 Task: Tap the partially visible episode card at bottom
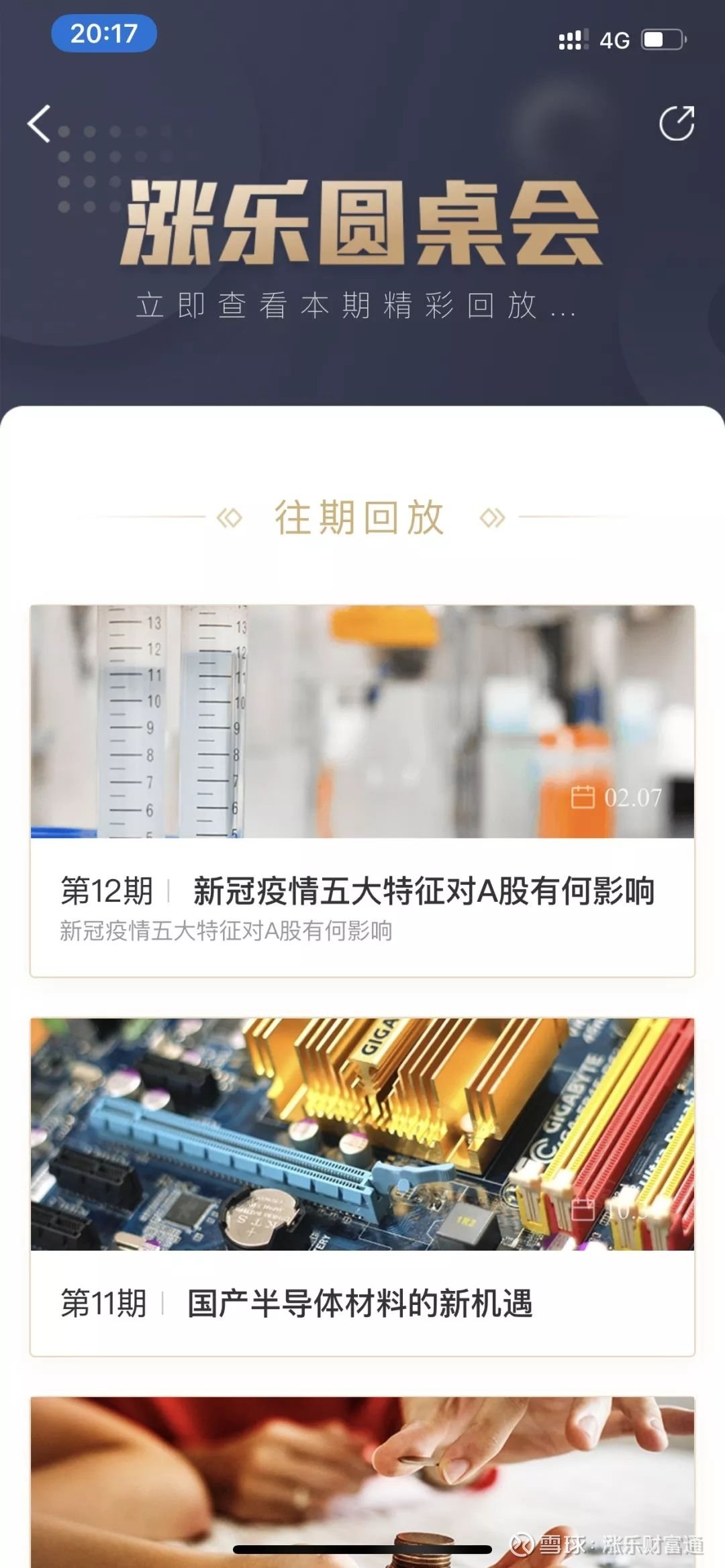362,1476
